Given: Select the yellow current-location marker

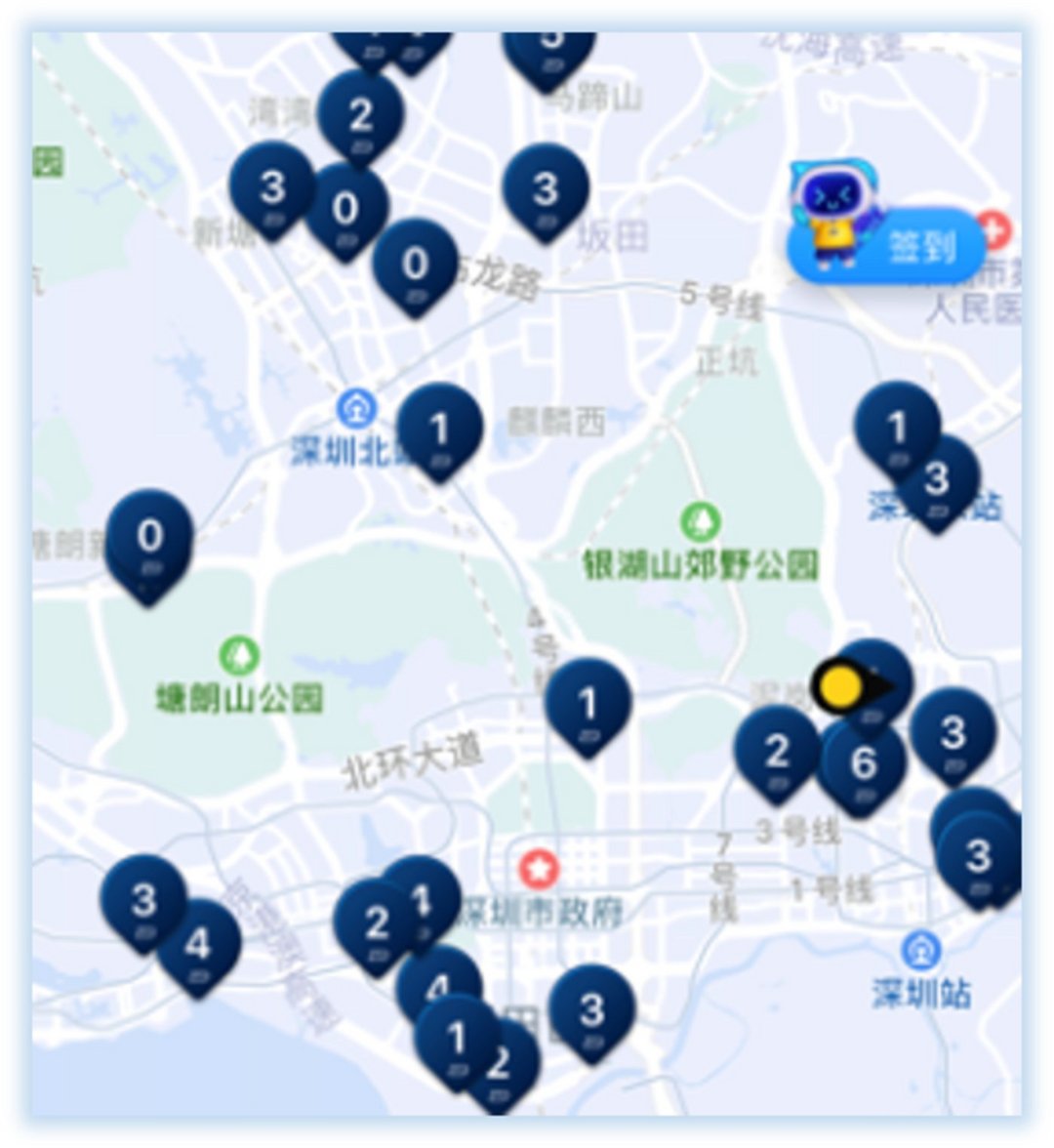Looking at the screenshot, I should [838, 687].
